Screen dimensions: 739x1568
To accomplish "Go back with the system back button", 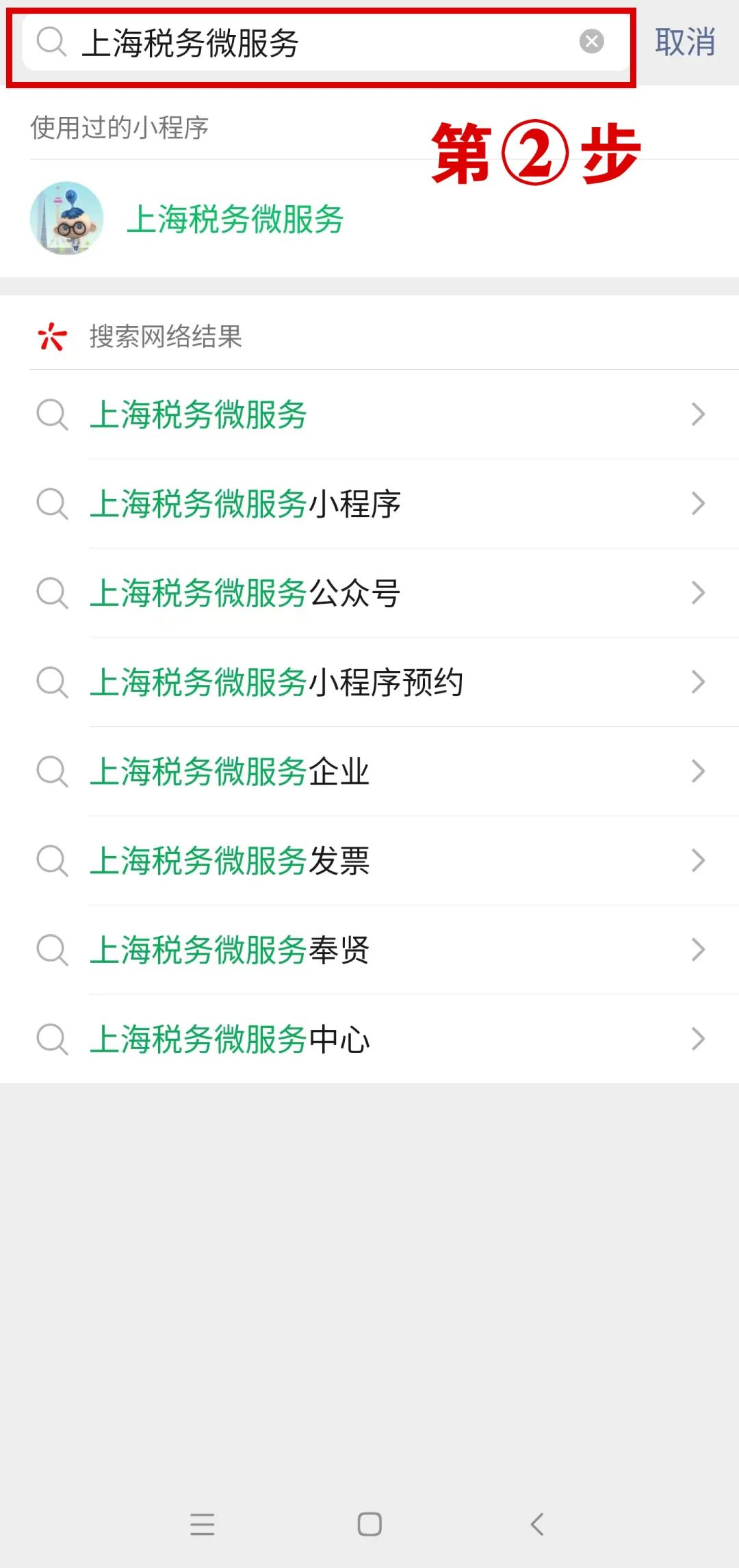I will (537, 1524).
